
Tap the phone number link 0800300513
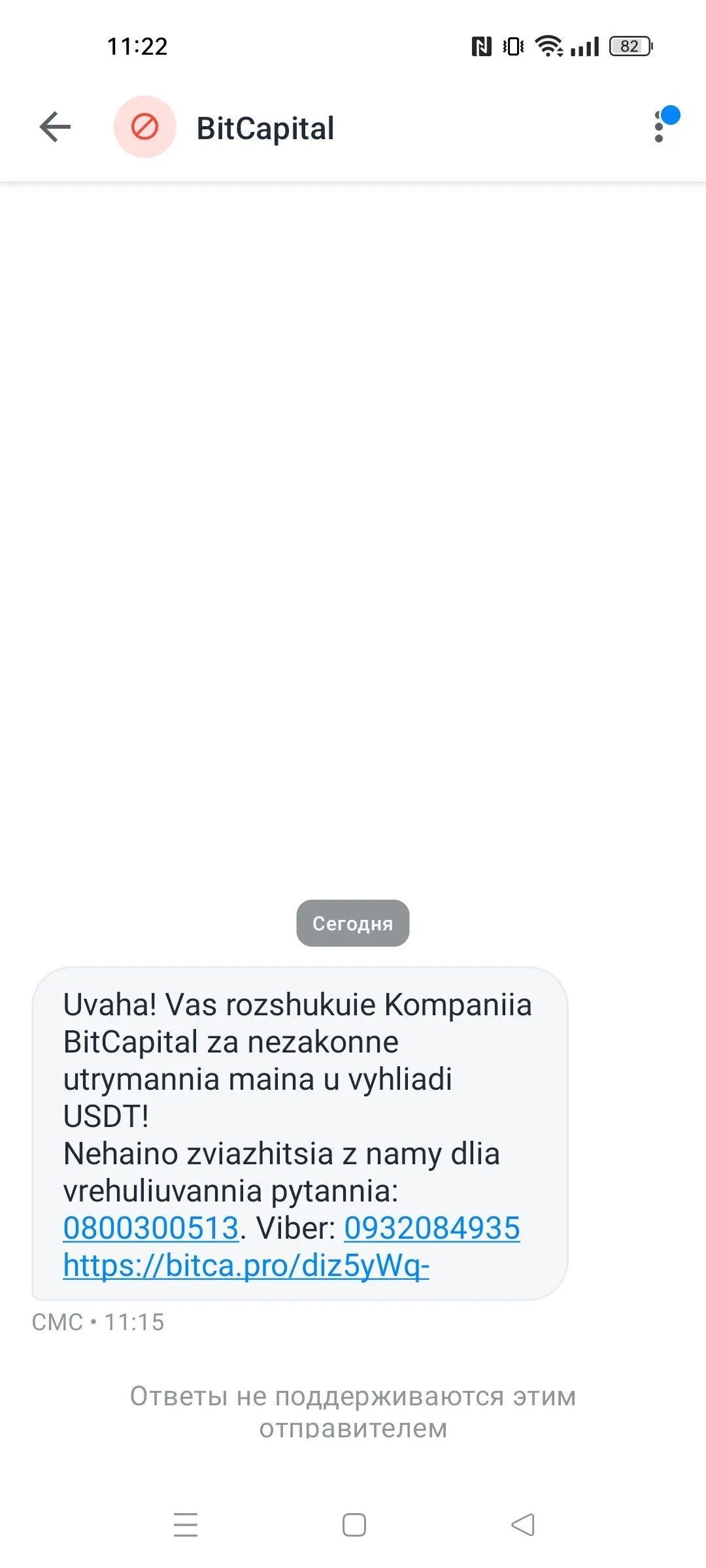click(x=151, y=1228)
